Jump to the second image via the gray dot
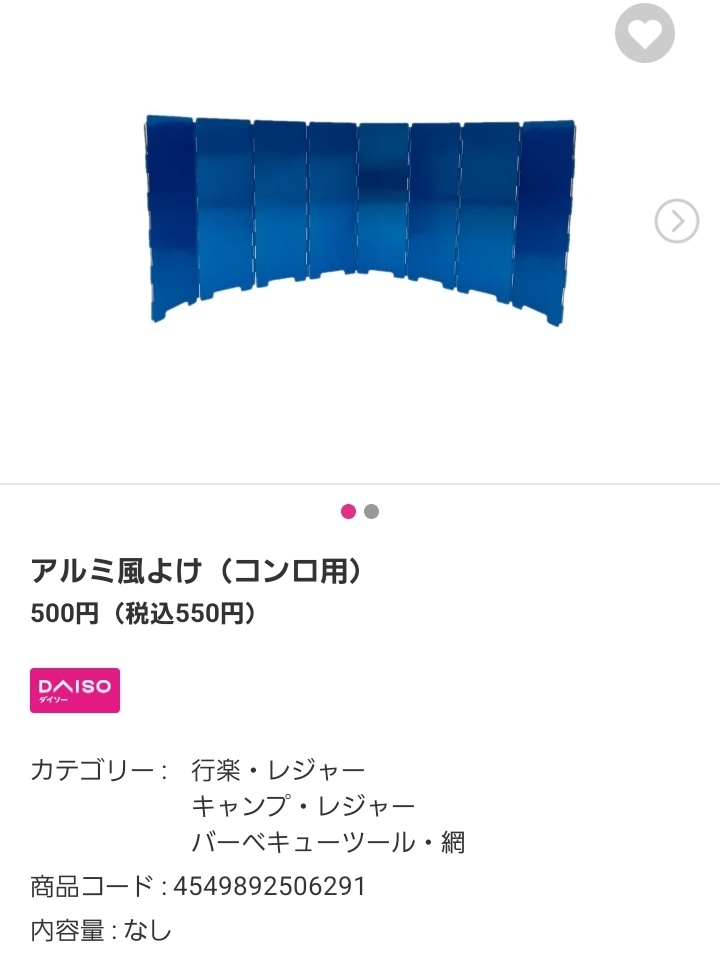Screen dimensions: 720x955 pyautogui.click(x=372, y=512)
